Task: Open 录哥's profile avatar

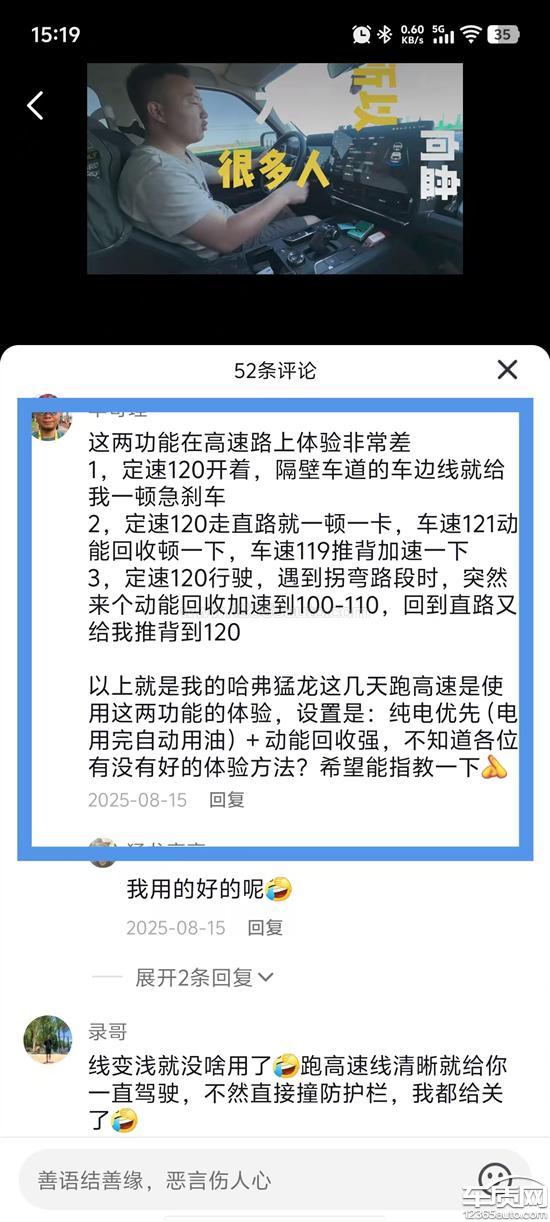Action: (x=47, y=1040)
